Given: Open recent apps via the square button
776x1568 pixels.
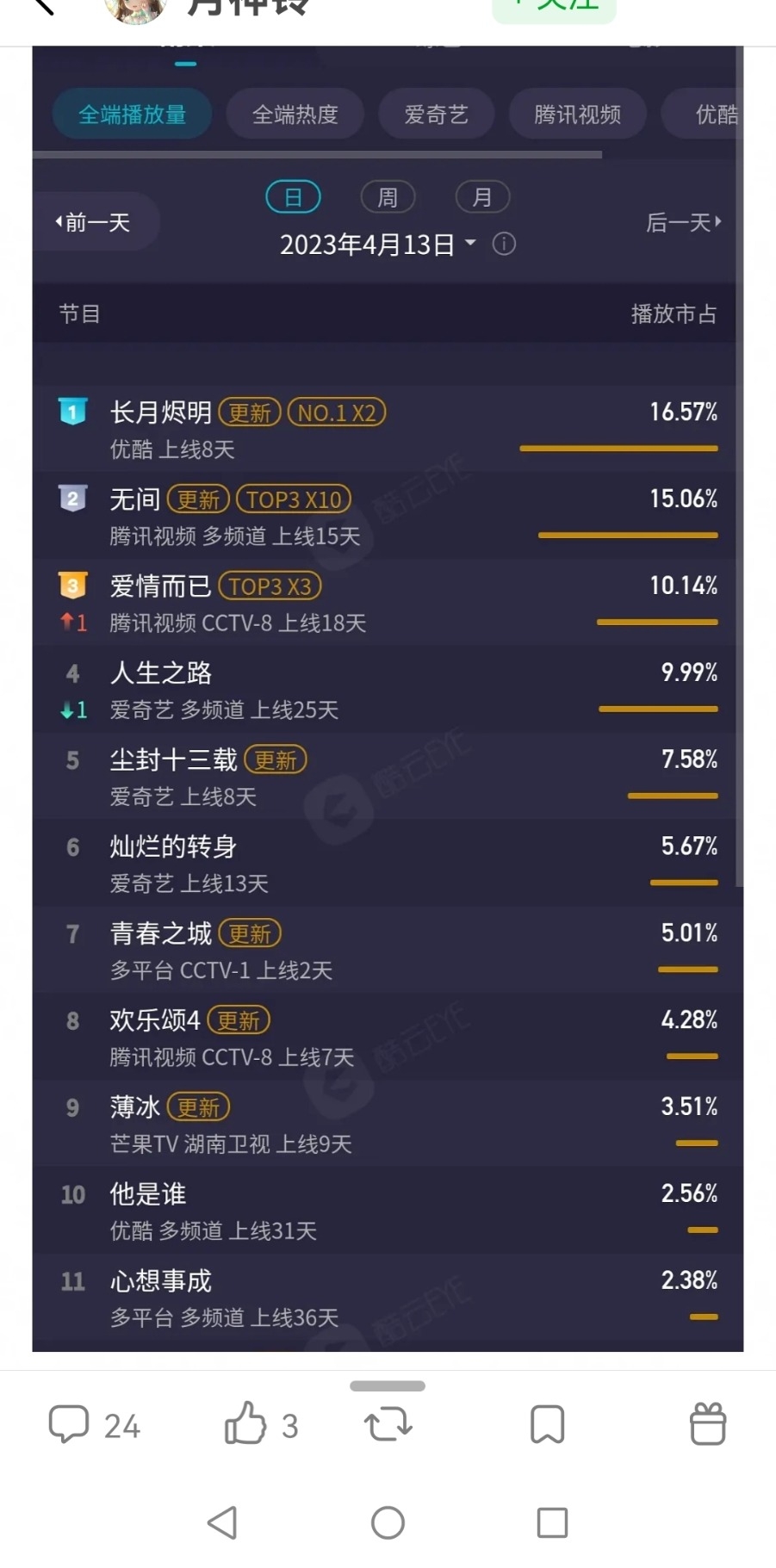Looking at the screenshot, I should [552, 1522].
